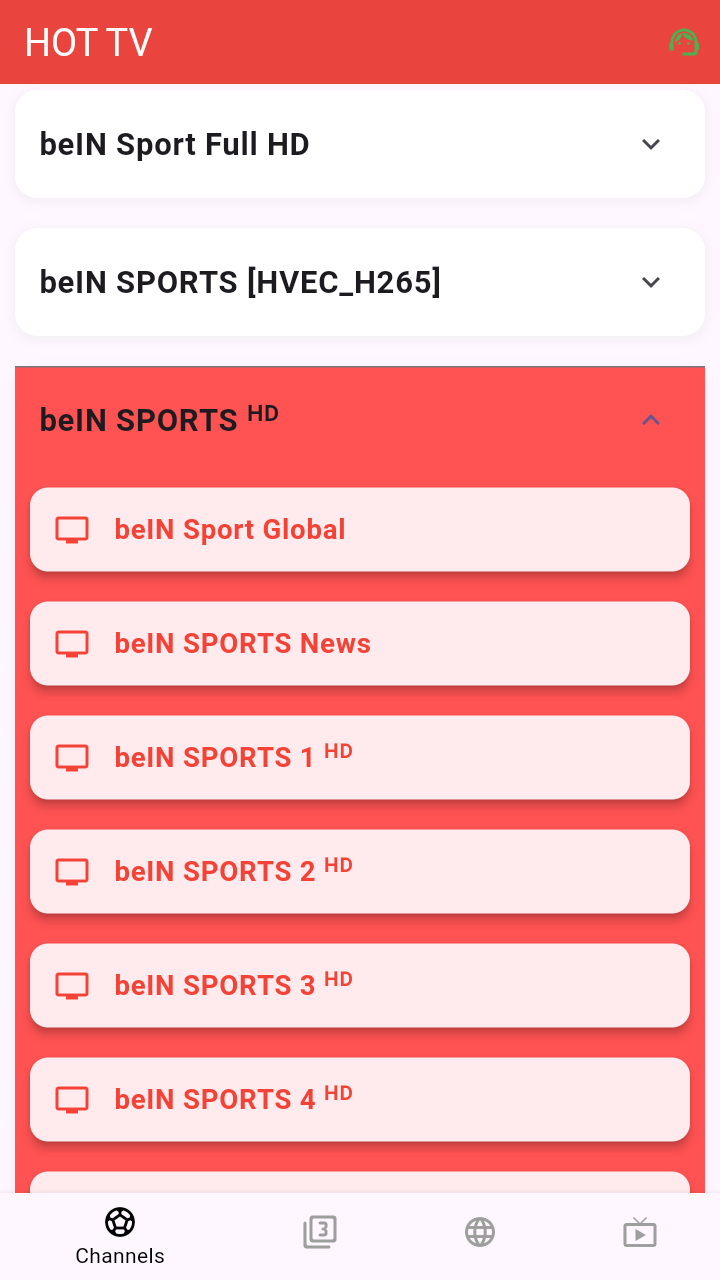
Task: Tap the TV icon beside beIN SPORTS 4
Action: click(x=71, y=1099)
